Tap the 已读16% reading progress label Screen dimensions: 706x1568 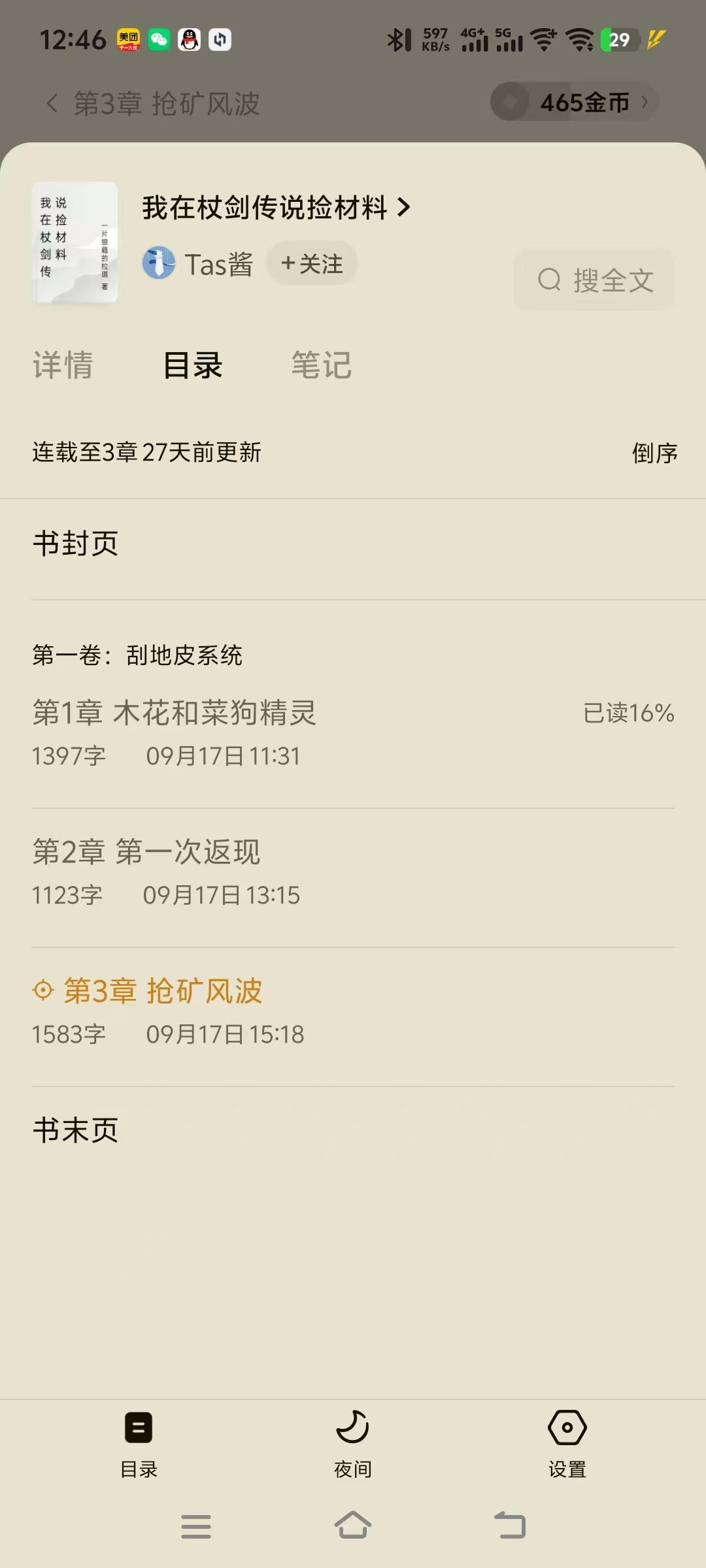click(x=628, y=714)
